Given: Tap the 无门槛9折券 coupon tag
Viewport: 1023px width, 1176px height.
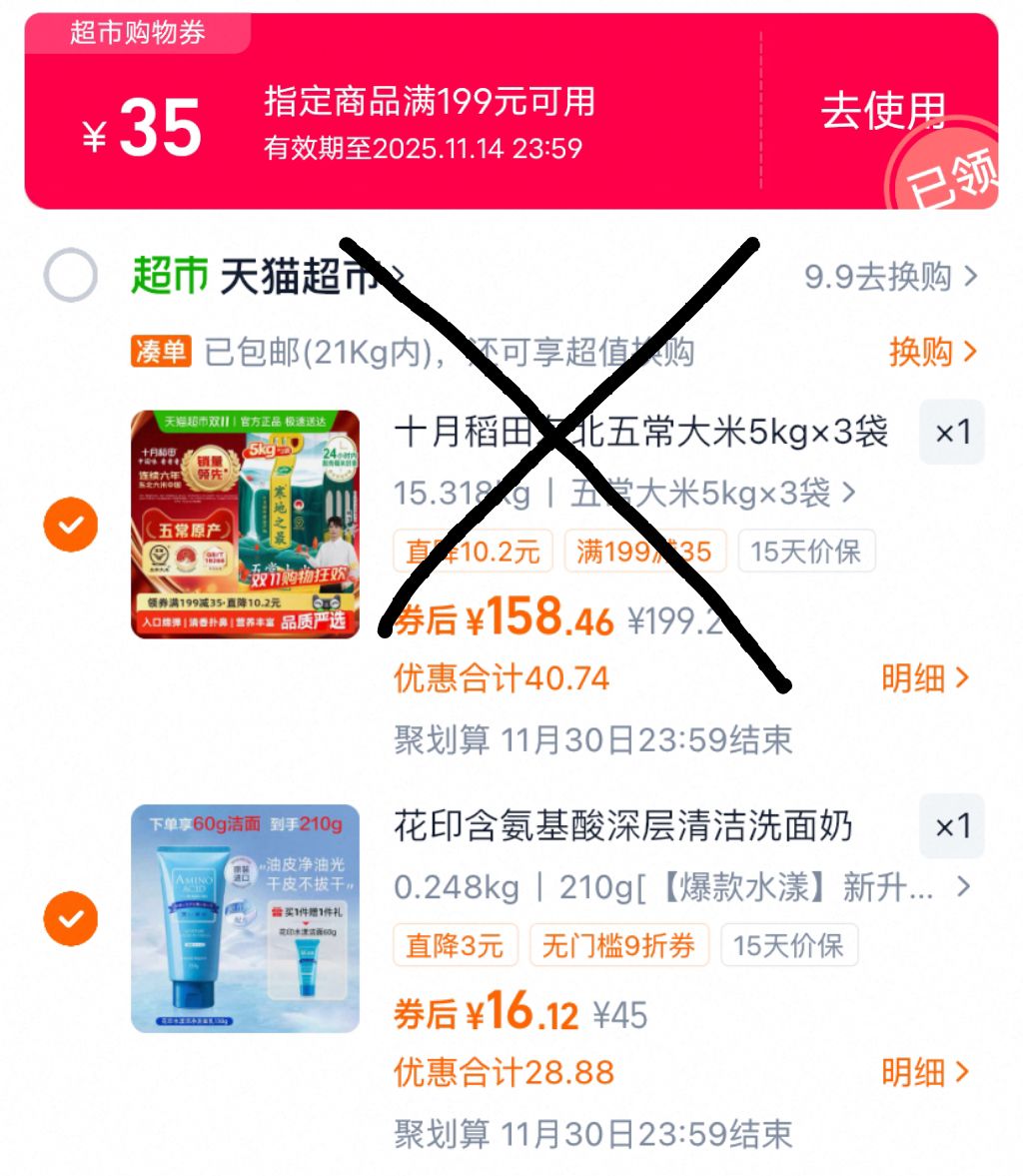Looking at the screenshot, I should [621, 945].
